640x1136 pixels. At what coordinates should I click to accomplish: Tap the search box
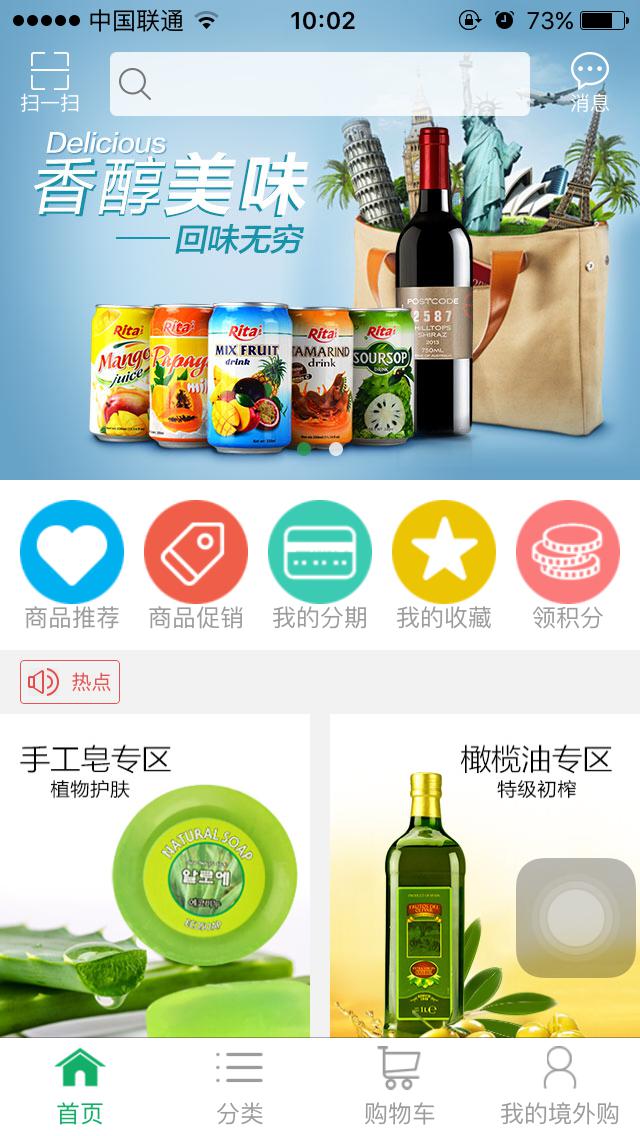pyautogui.click(x=319, y=84)
